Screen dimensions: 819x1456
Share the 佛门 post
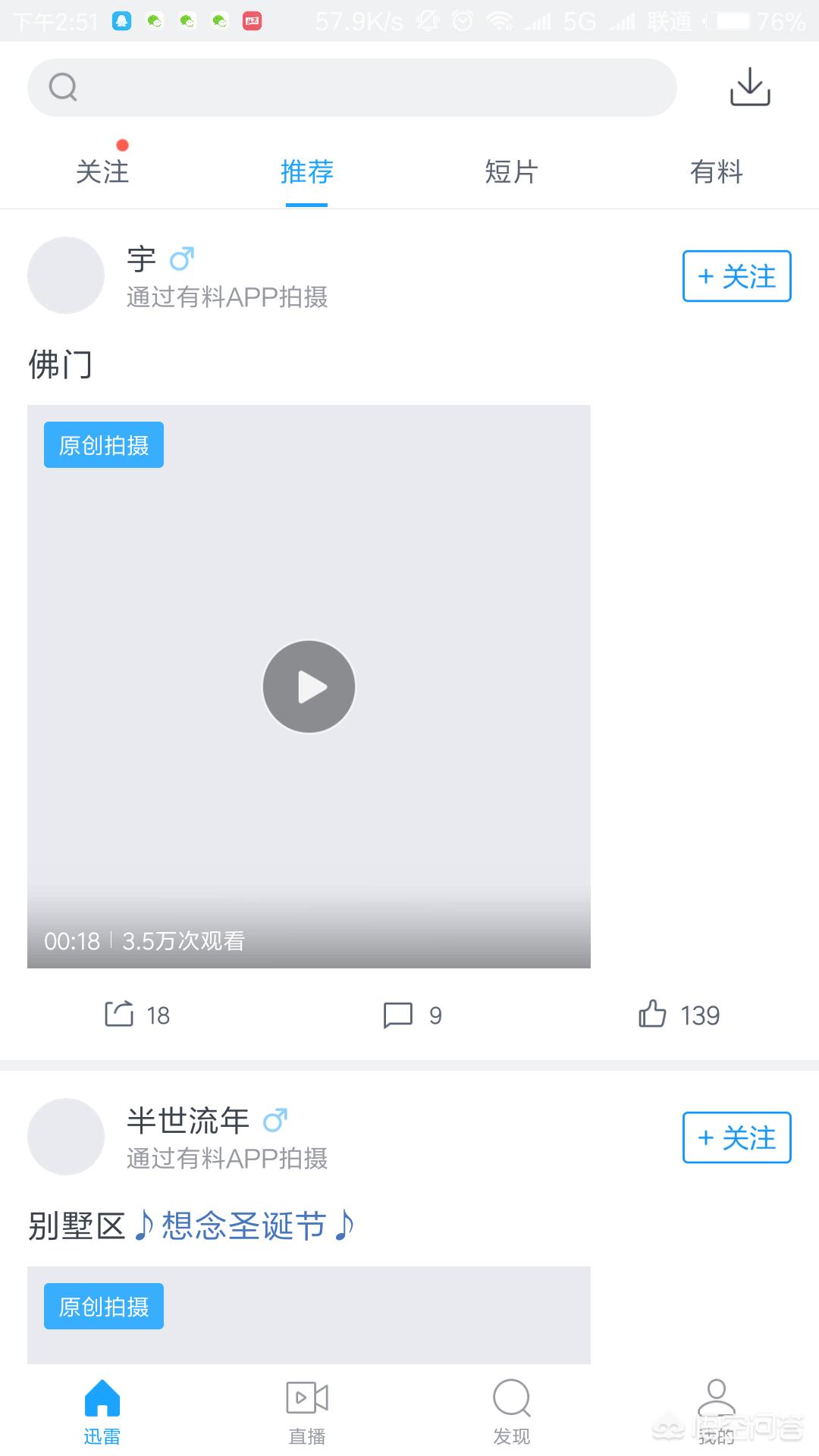(x=137, y=1015)
